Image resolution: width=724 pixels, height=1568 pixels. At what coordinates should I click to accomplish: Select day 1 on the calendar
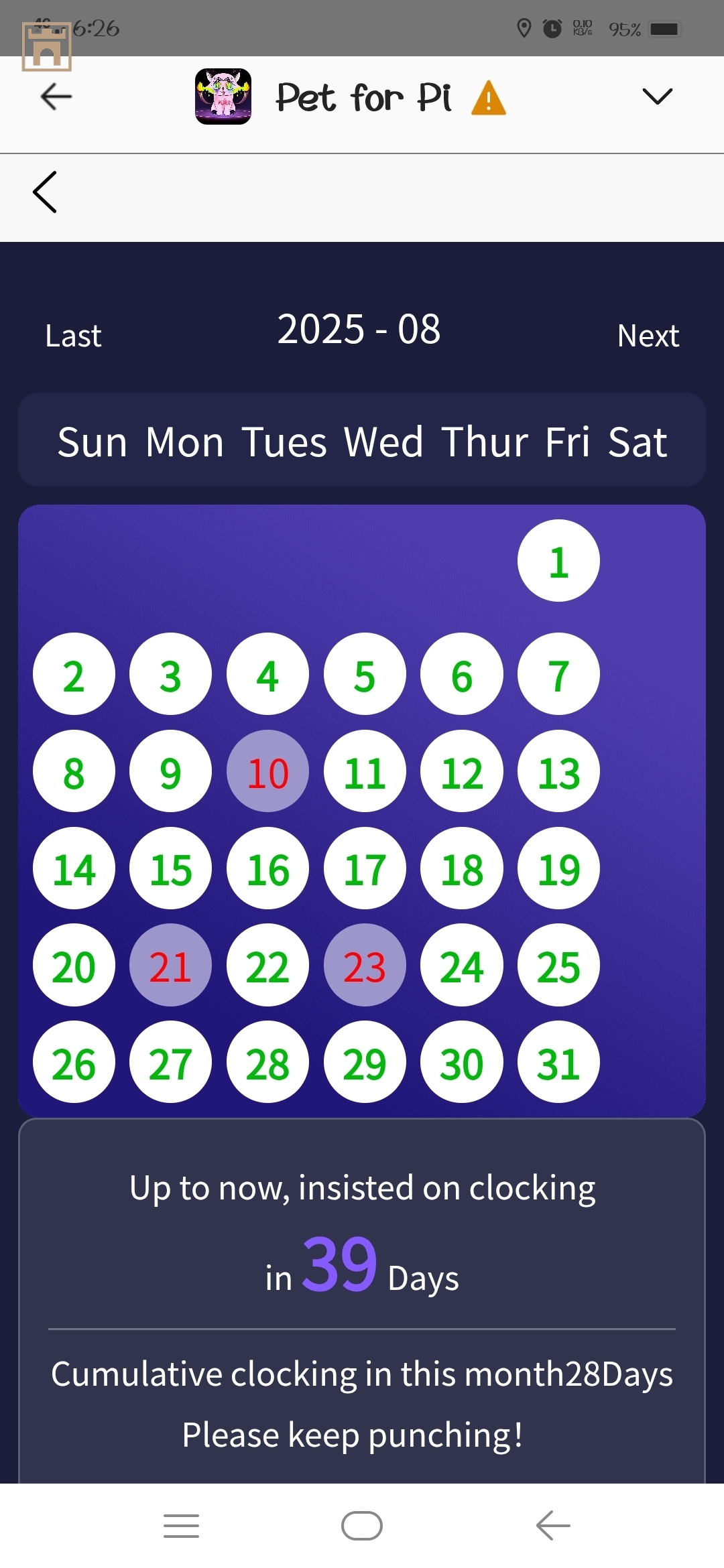tap(558, 561)
